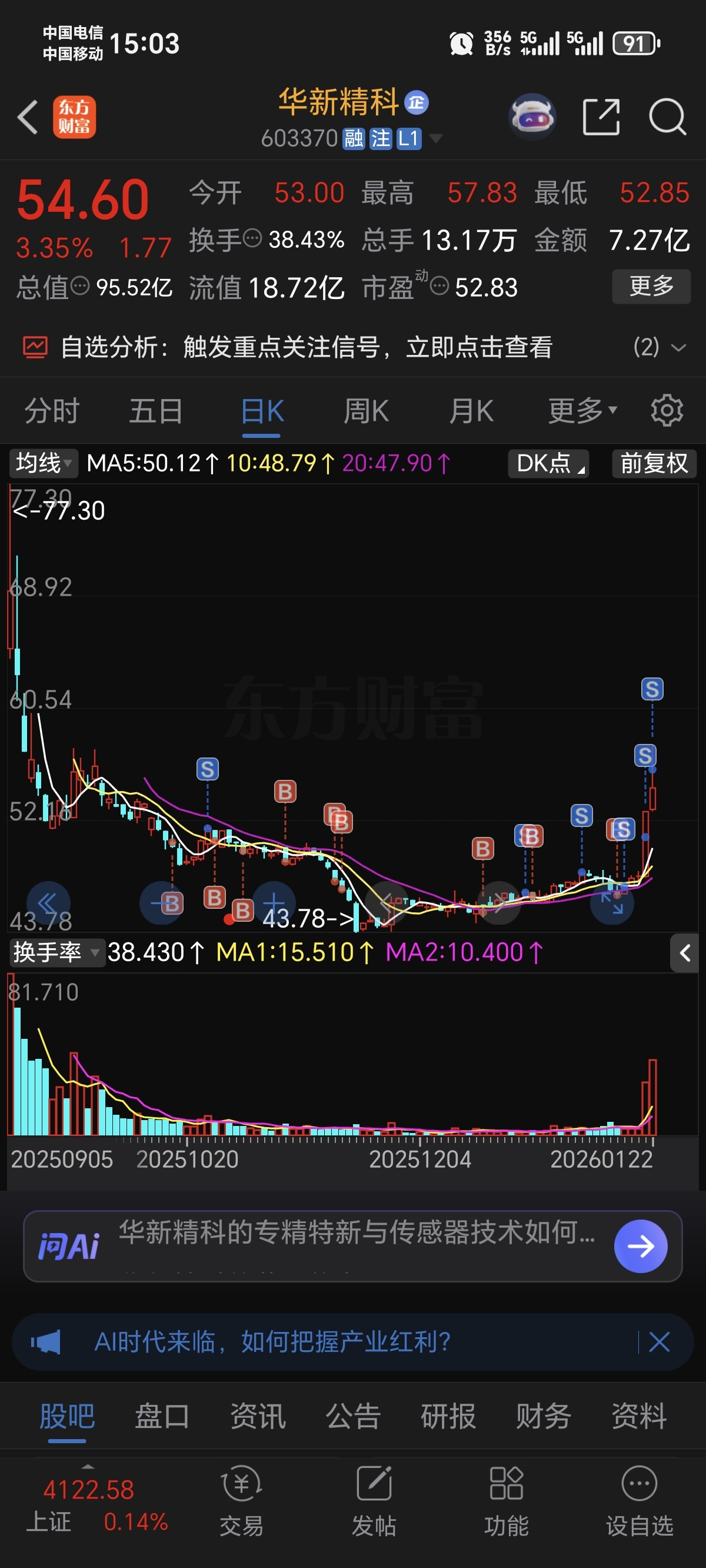Open chart settings gear
706x1568 pixels.
pos(667,411)
